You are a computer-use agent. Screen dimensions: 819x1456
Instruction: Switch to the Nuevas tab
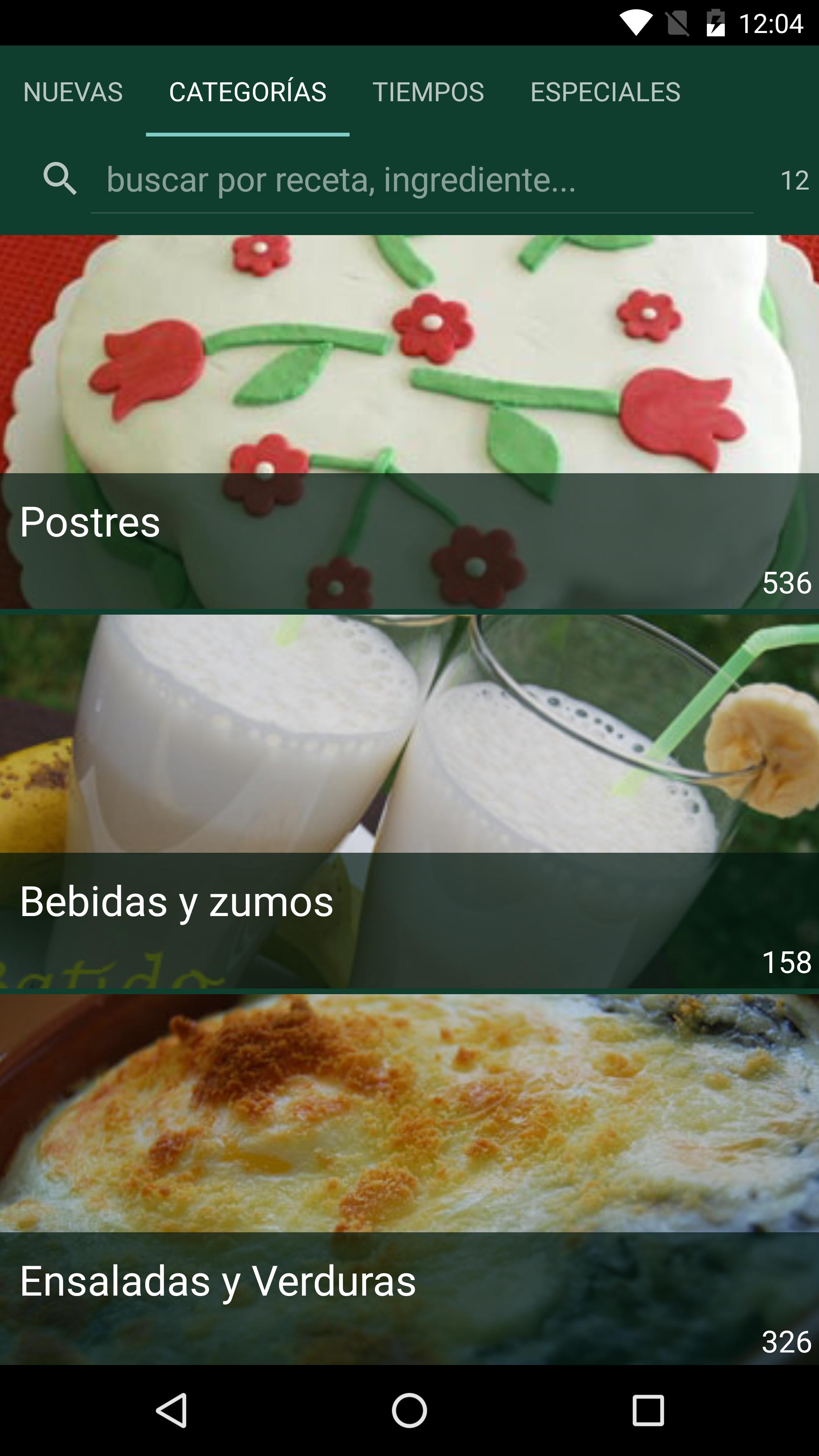pyautogui.click(x=73, y=91)
